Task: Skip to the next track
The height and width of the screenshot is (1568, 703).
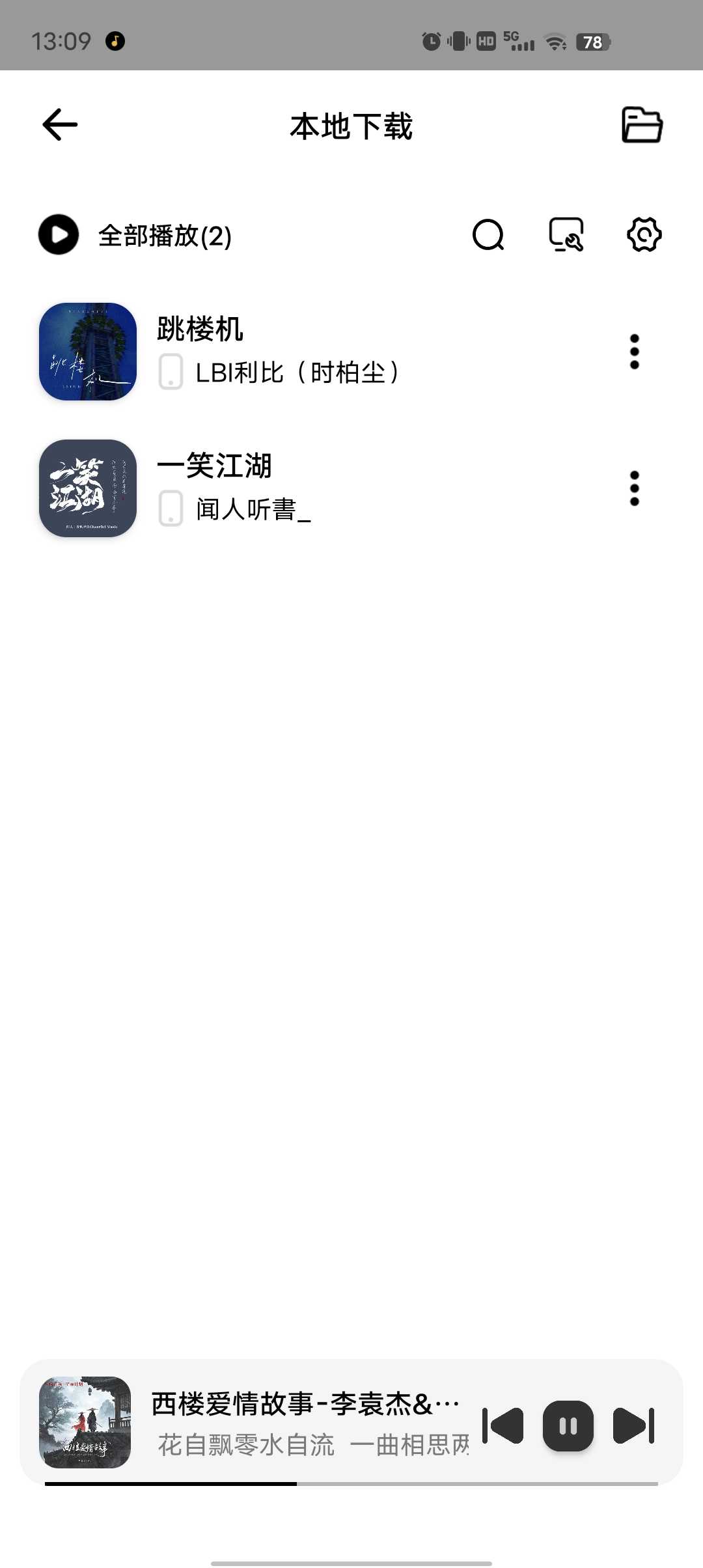Action: 633,1426
